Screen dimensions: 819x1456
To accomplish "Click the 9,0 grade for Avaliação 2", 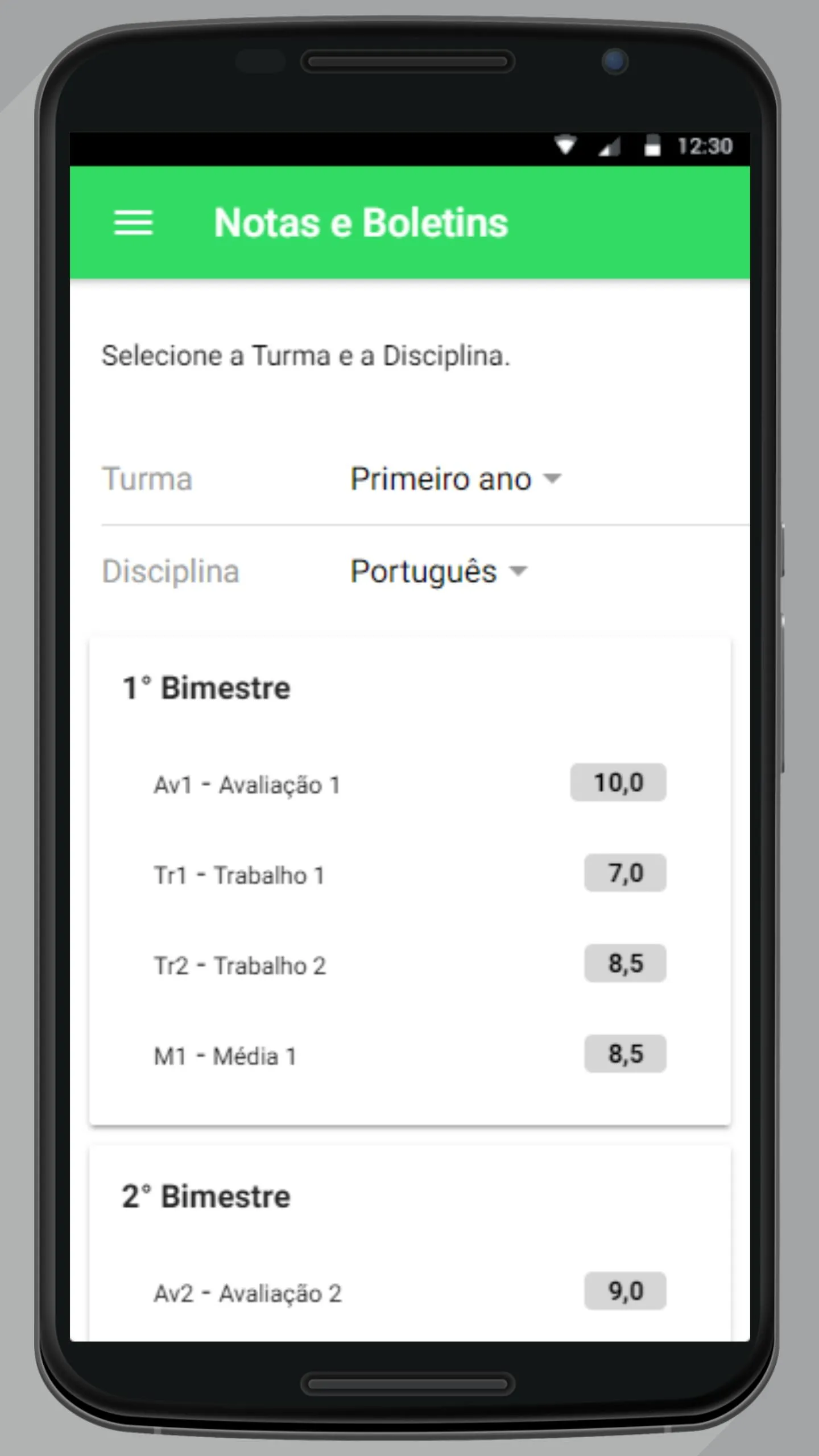I will pyautogui.click(x=626, y=1290).
